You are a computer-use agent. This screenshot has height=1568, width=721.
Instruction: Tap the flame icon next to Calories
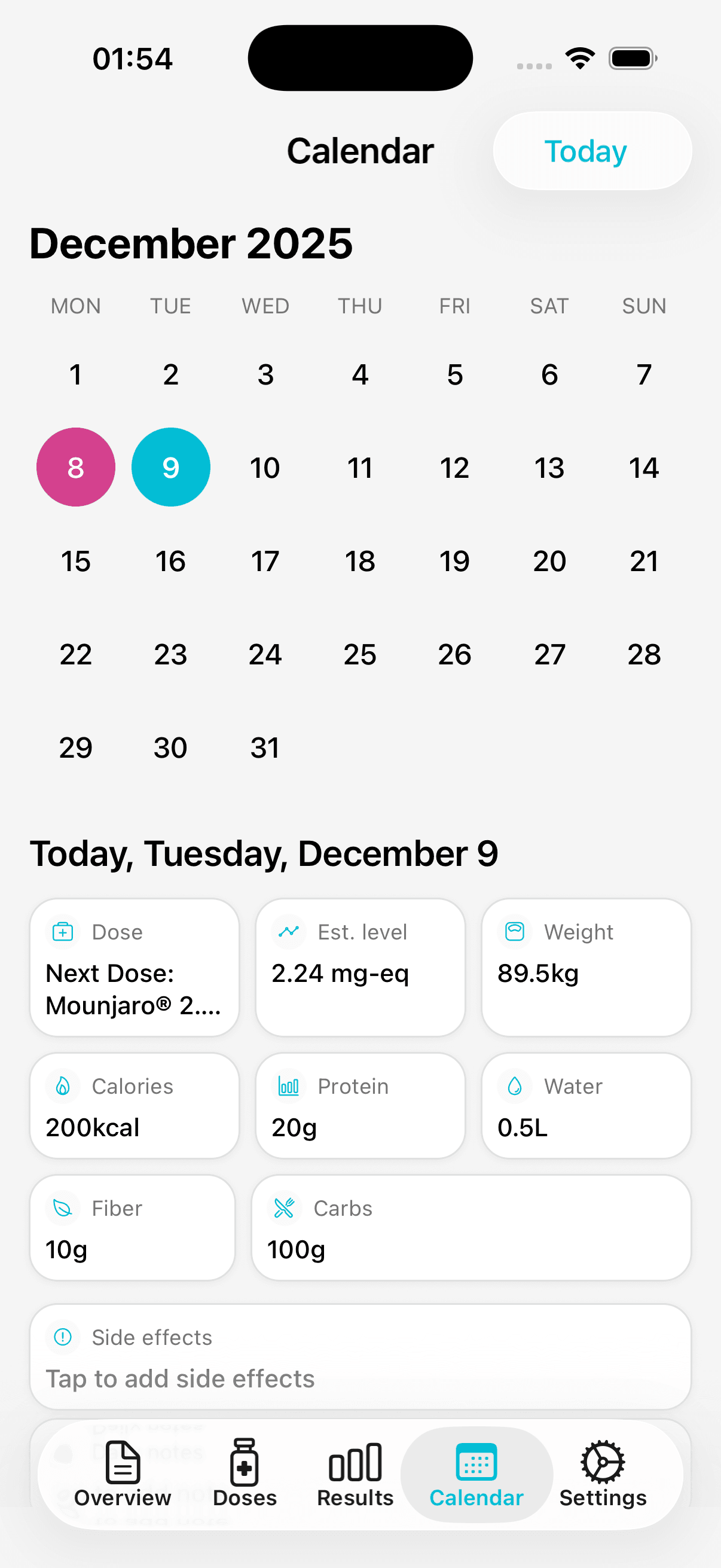tap(62, 1086)
